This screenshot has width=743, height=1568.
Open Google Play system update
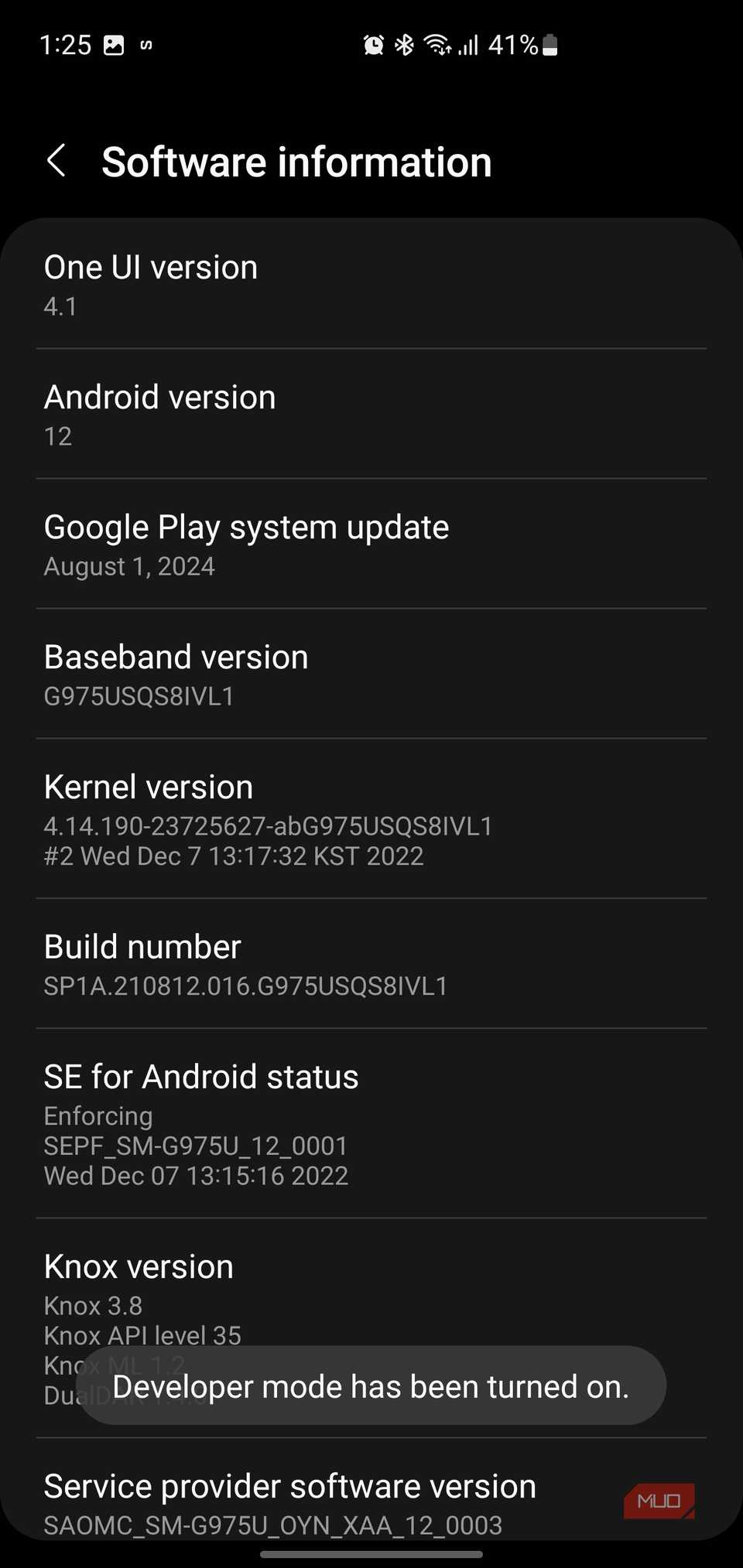pyautogui.click(x=371, y=545)
